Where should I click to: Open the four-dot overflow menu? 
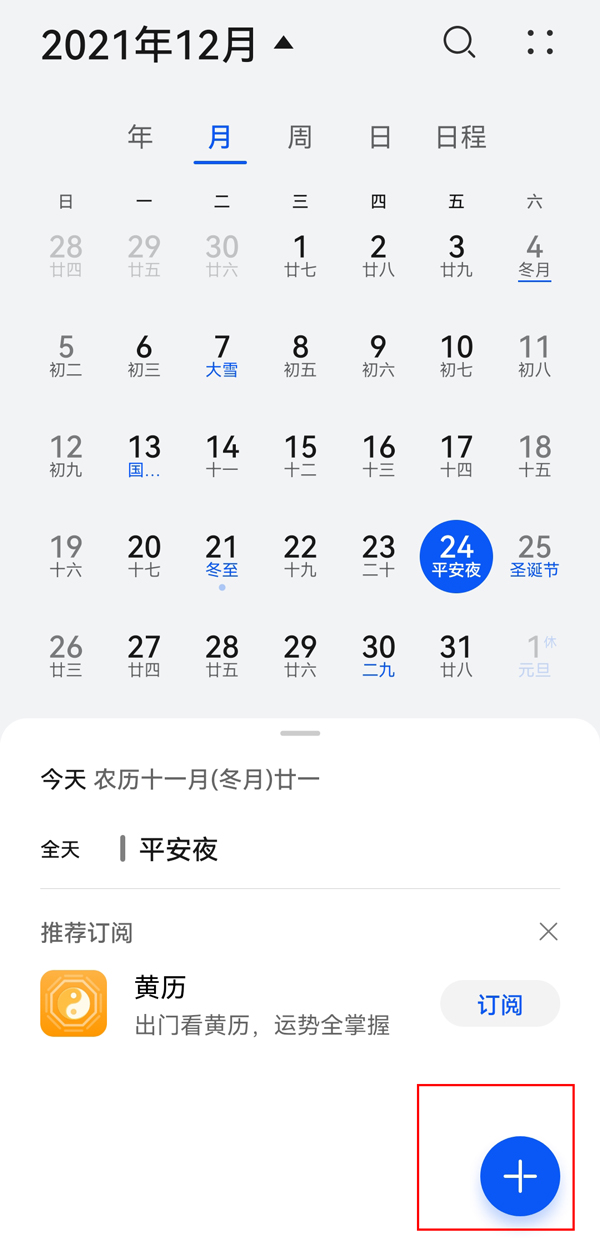pos(540,42)
